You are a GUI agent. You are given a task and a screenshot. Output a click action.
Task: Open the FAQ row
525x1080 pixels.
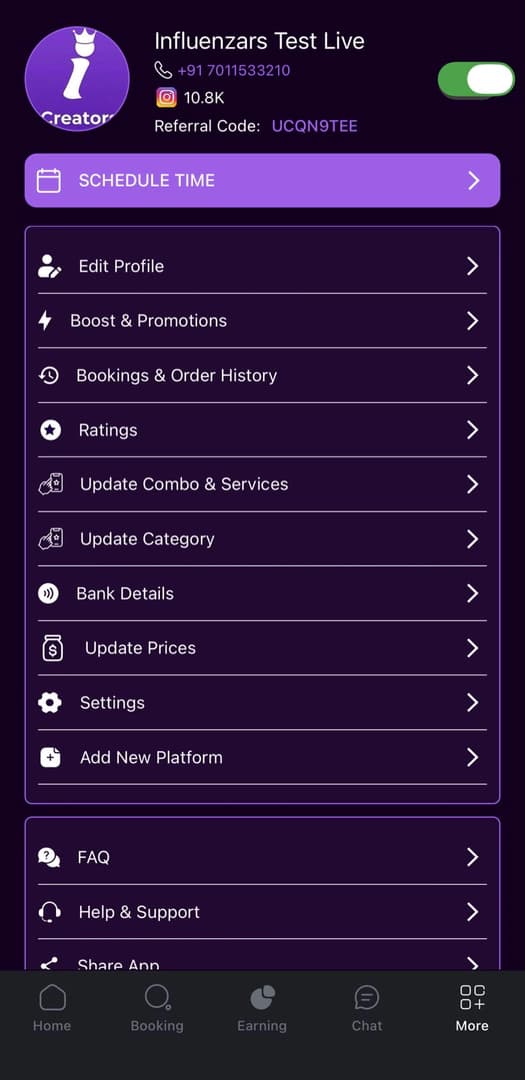pyautogui.click(x=262, y=858)
